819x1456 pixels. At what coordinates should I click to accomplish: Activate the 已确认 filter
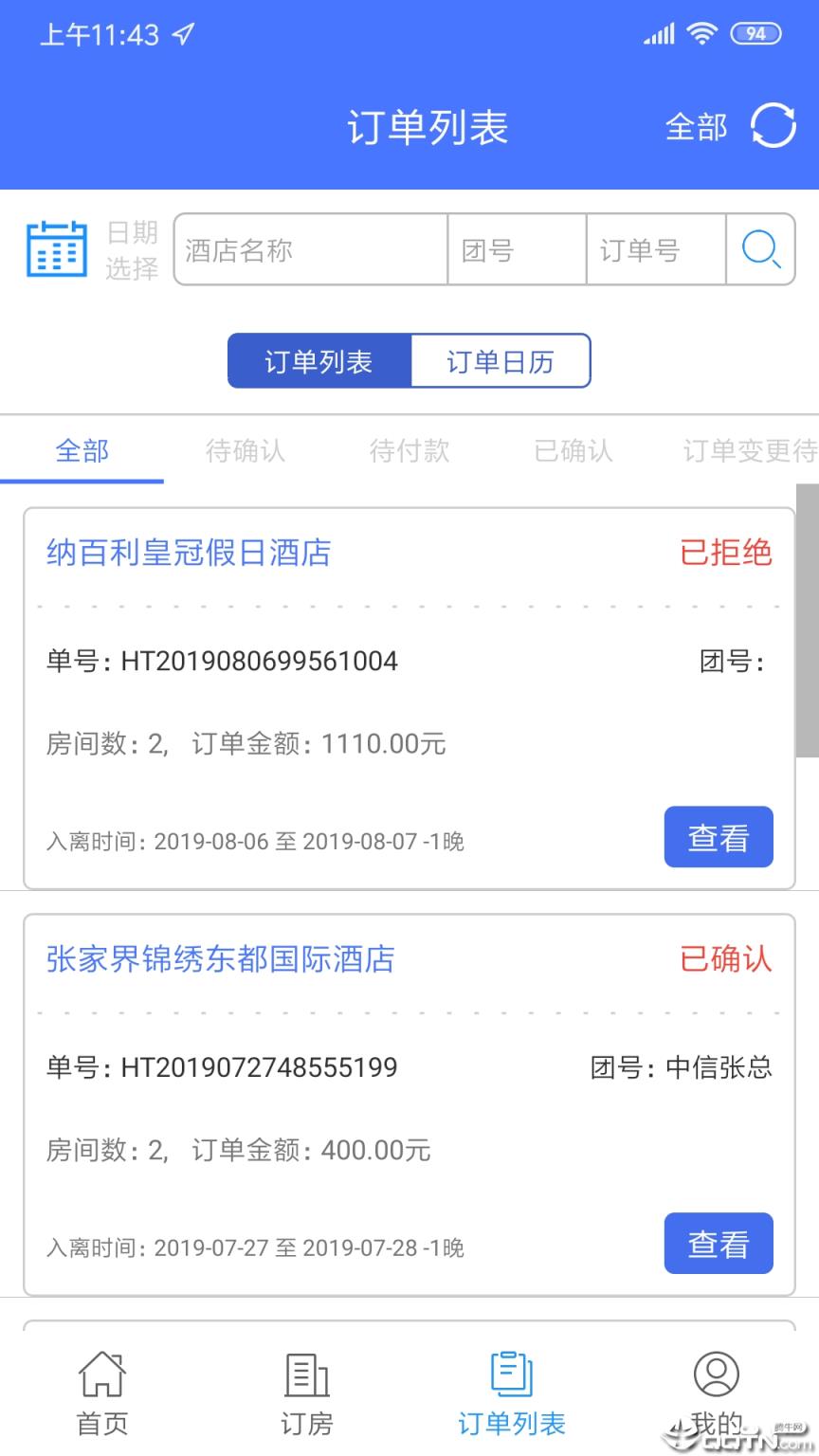pos(573,451)
